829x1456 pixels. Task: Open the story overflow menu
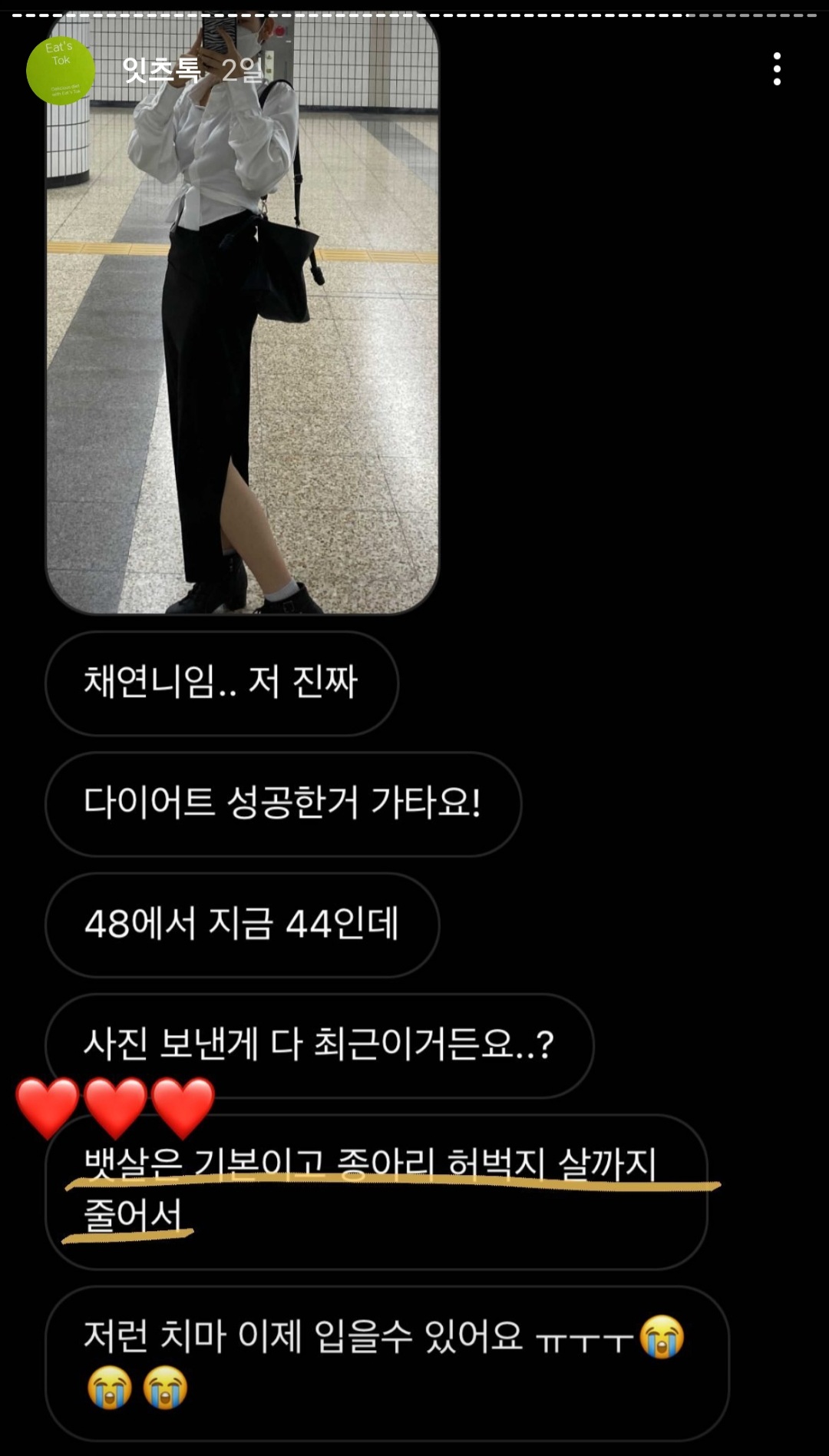(777, 69)
